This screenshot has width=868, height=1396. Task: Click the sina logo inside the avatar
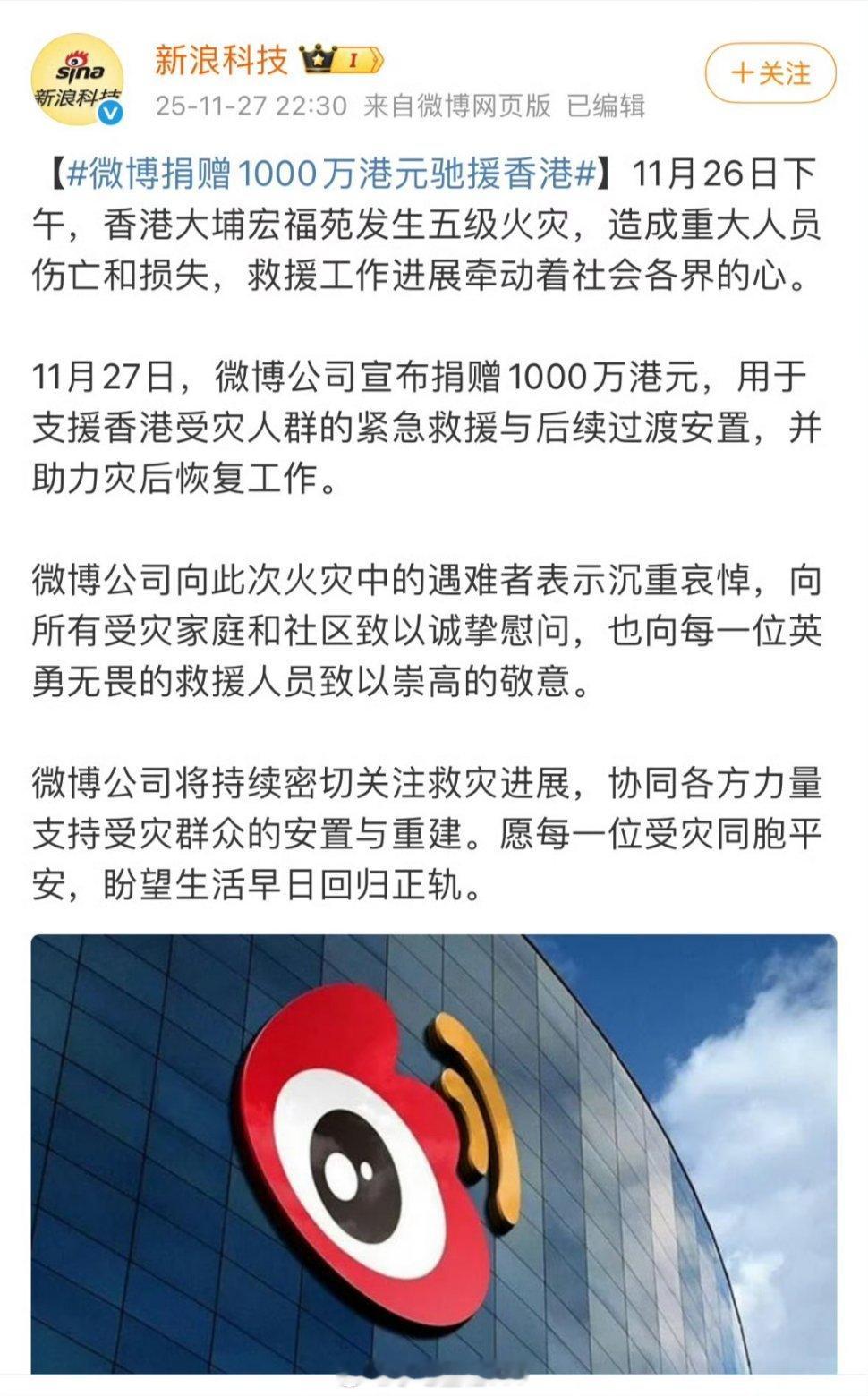pos(79,63)
